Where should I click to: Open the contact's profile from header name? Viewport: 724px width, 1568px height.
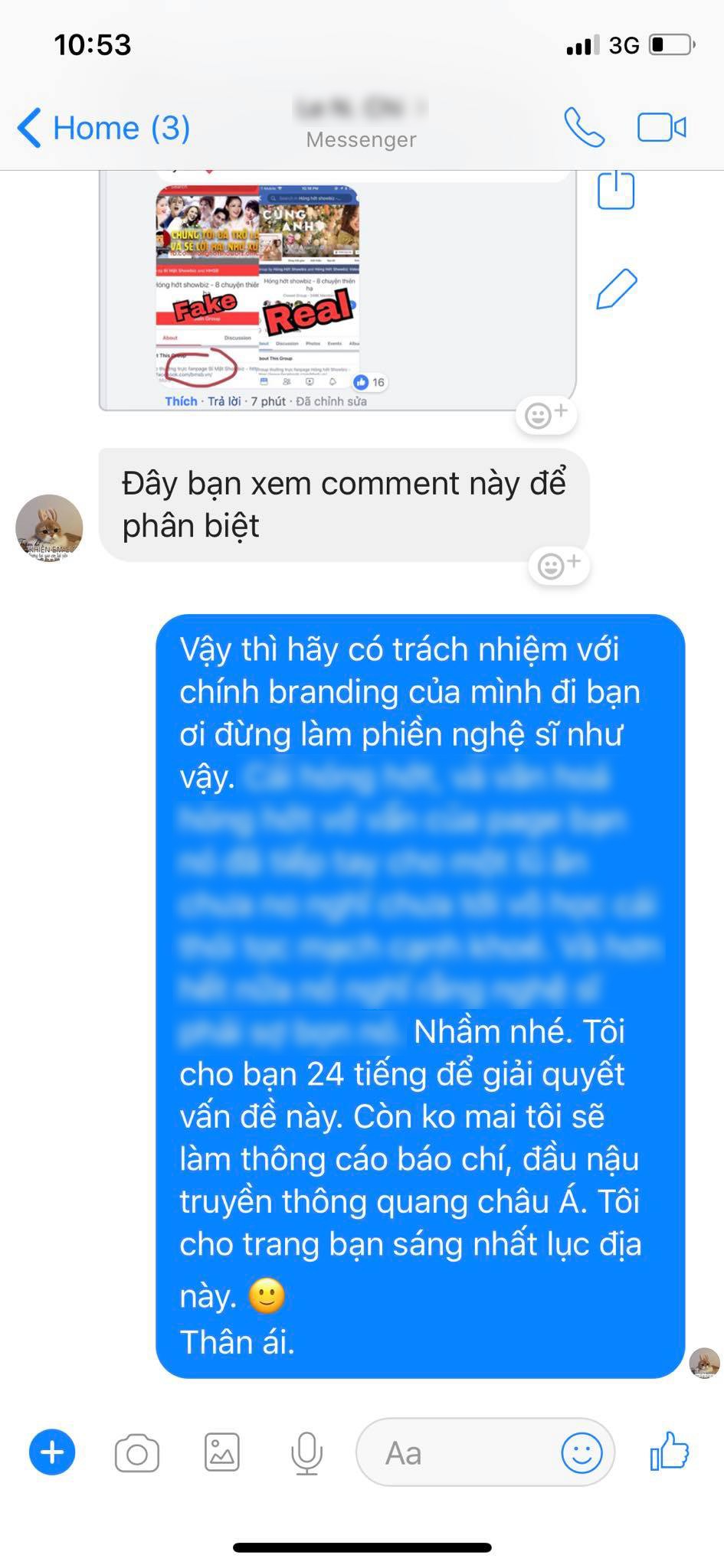361,109
